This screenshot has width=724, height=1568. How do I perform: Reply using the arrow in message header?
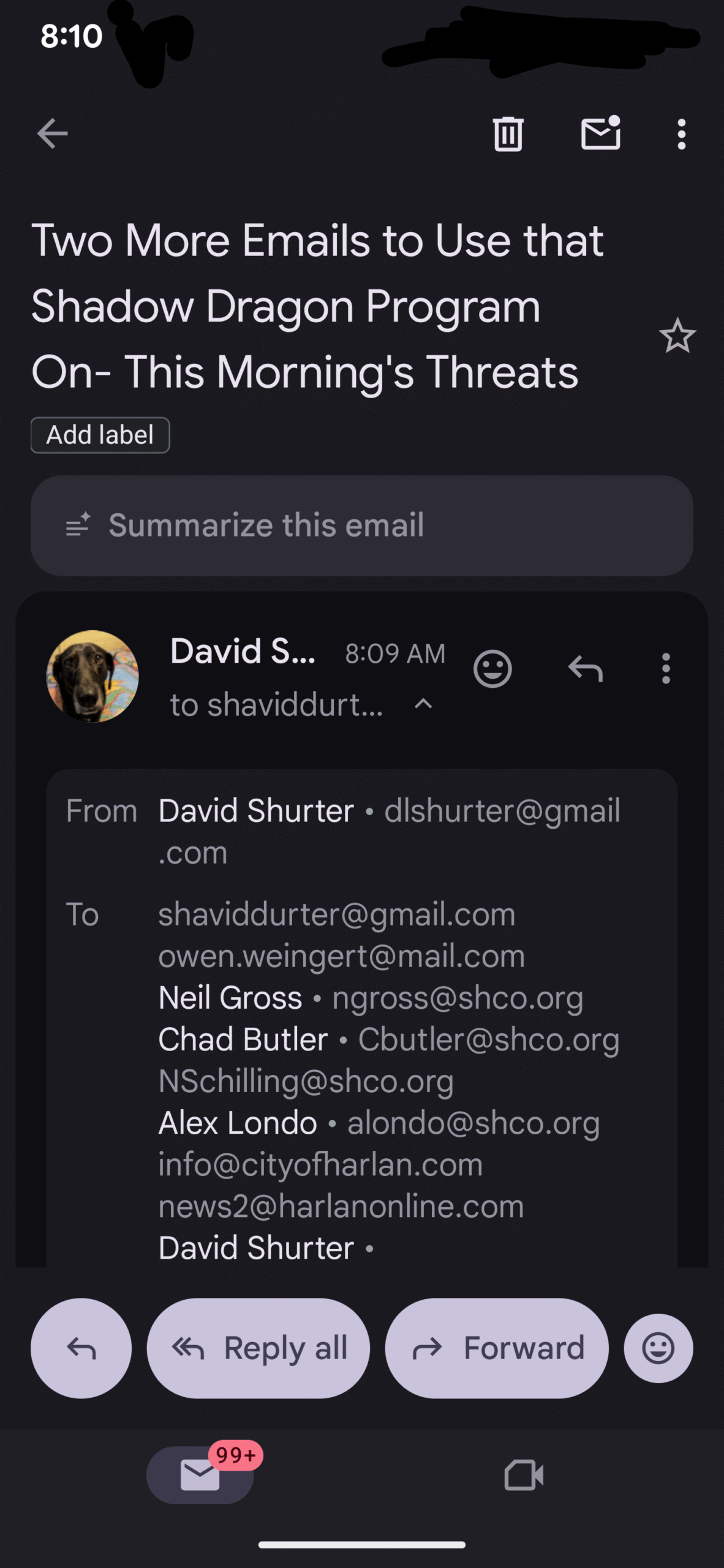(x=586, y=668)
